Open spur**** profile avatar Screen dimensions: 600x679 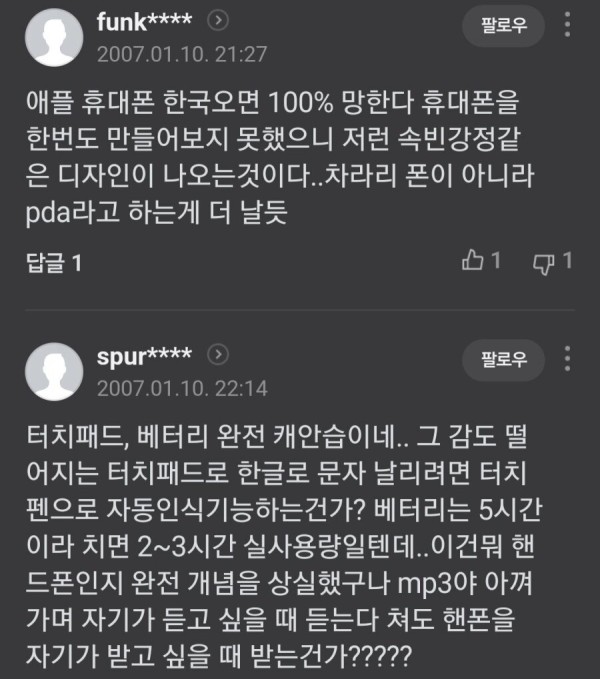pos(52,371)
